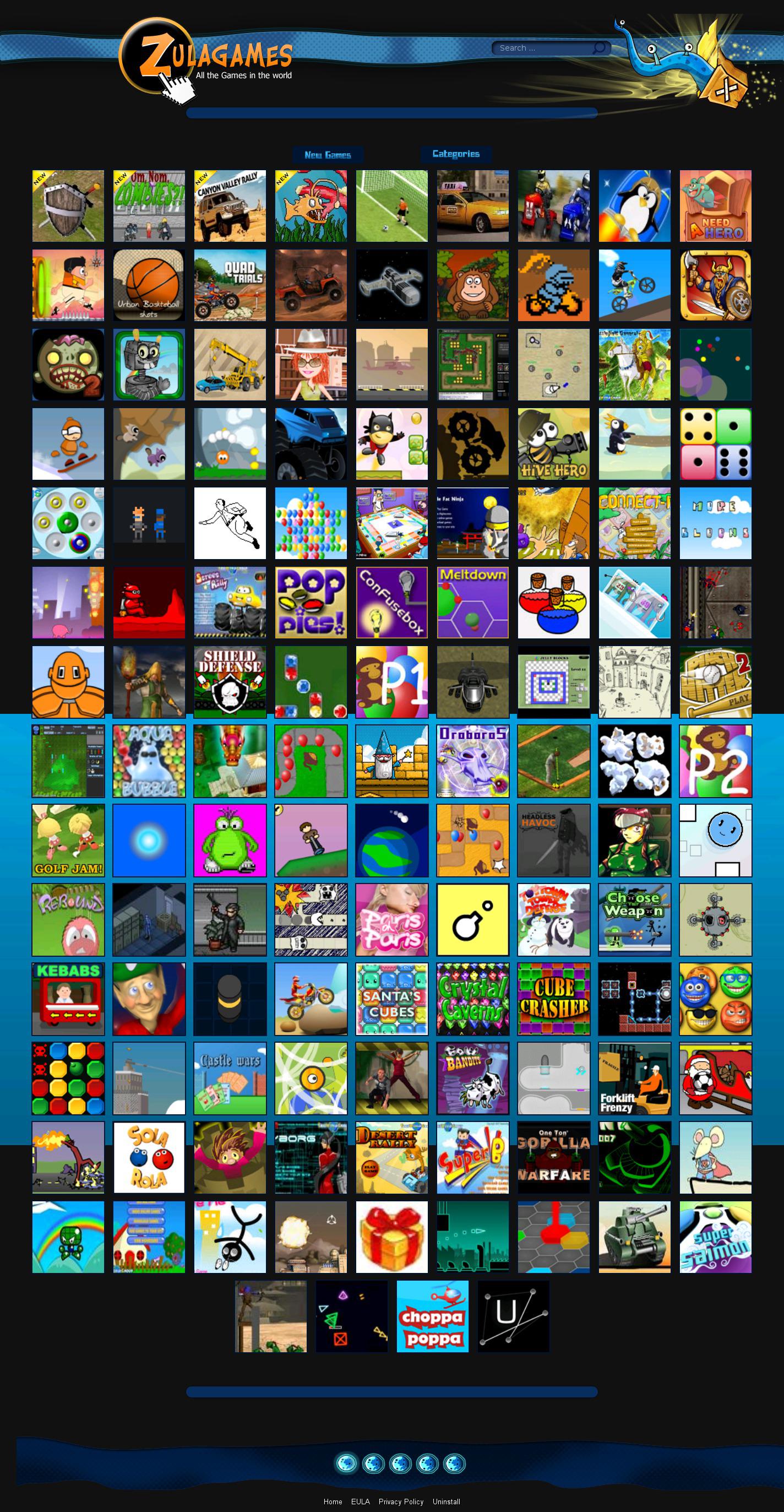Open the Categories tab

pos(456,154)
